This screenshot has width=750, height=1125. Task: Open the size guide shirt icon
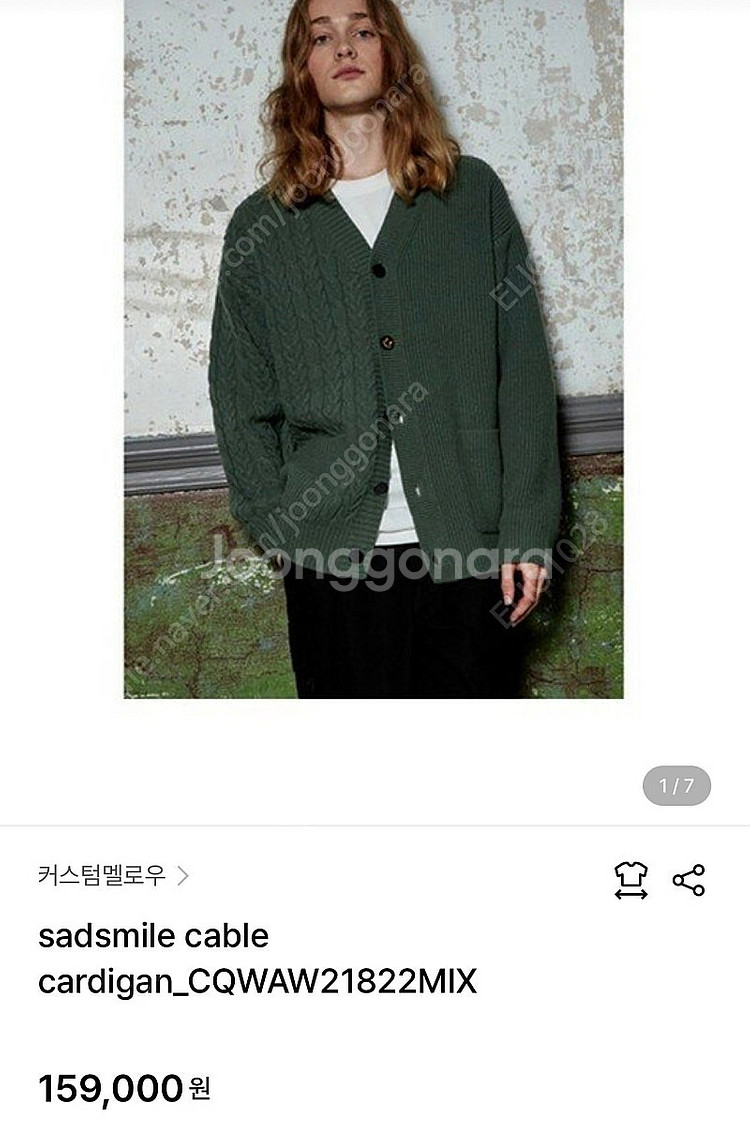[630, 880]
